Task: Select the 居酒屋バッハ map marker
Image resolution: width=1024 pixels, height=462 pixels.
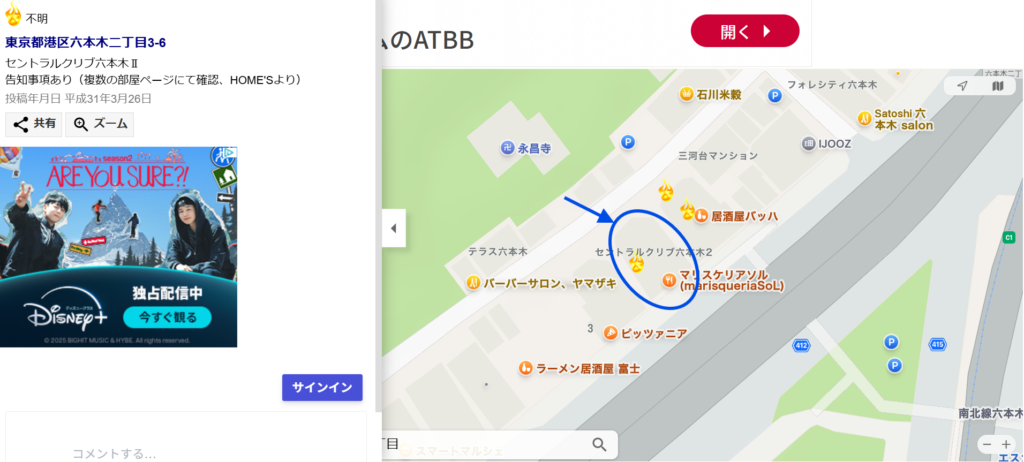Action: pyautogui.click(x=702, y=215)
